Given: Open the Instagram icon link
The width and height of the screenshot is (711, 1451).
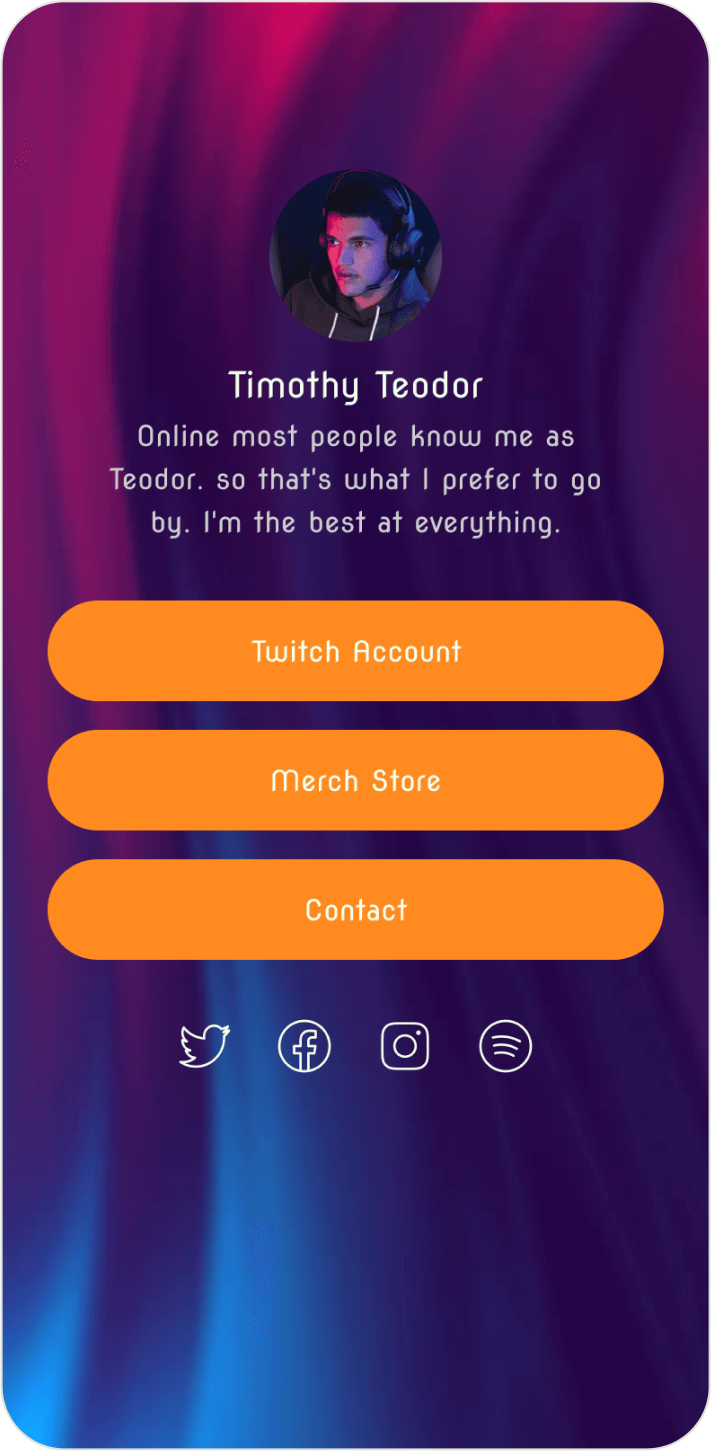Looking at the screenshot, I should point(405,1046).
